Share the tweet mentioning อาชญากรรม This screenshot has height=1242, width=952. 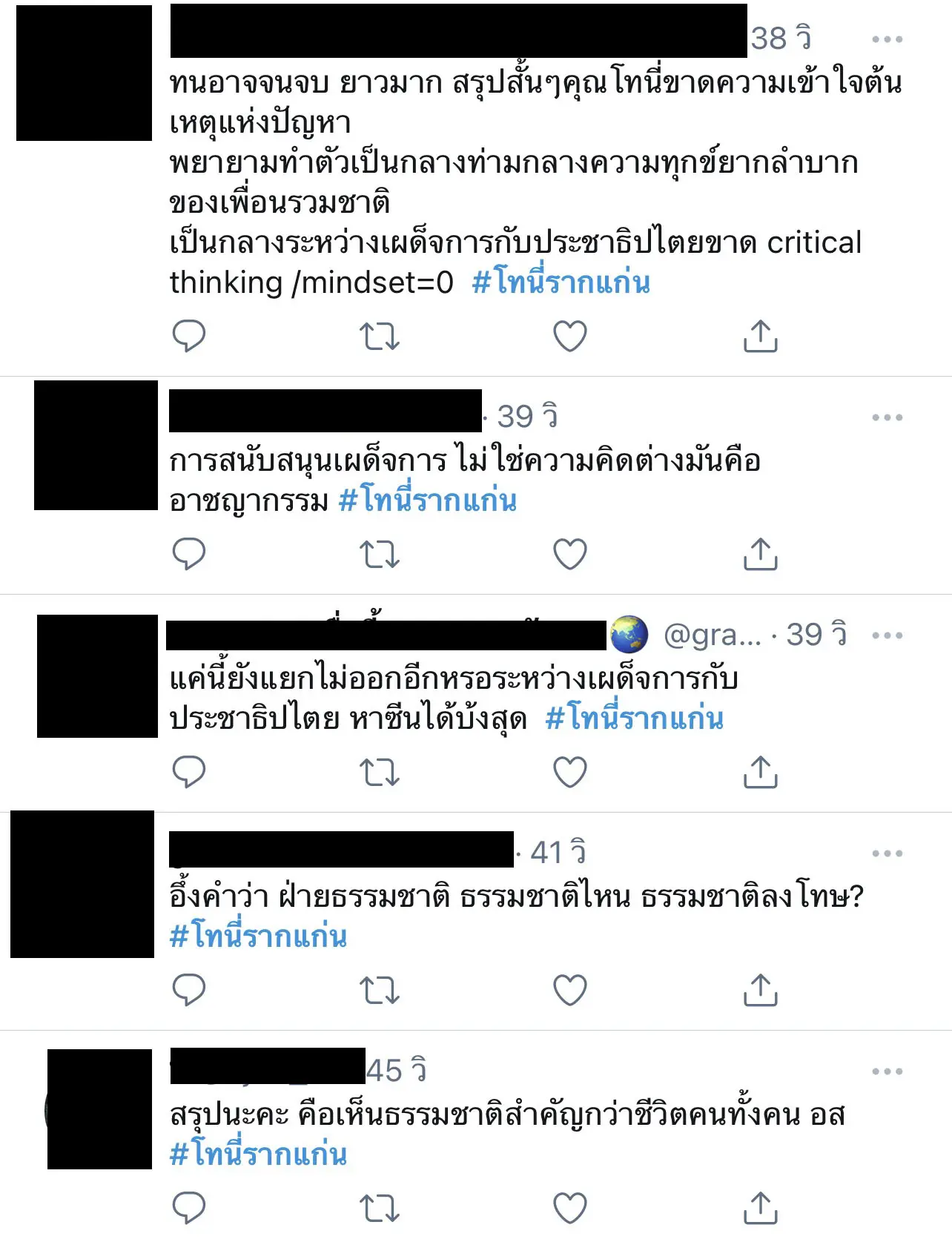tap(760, 554)
